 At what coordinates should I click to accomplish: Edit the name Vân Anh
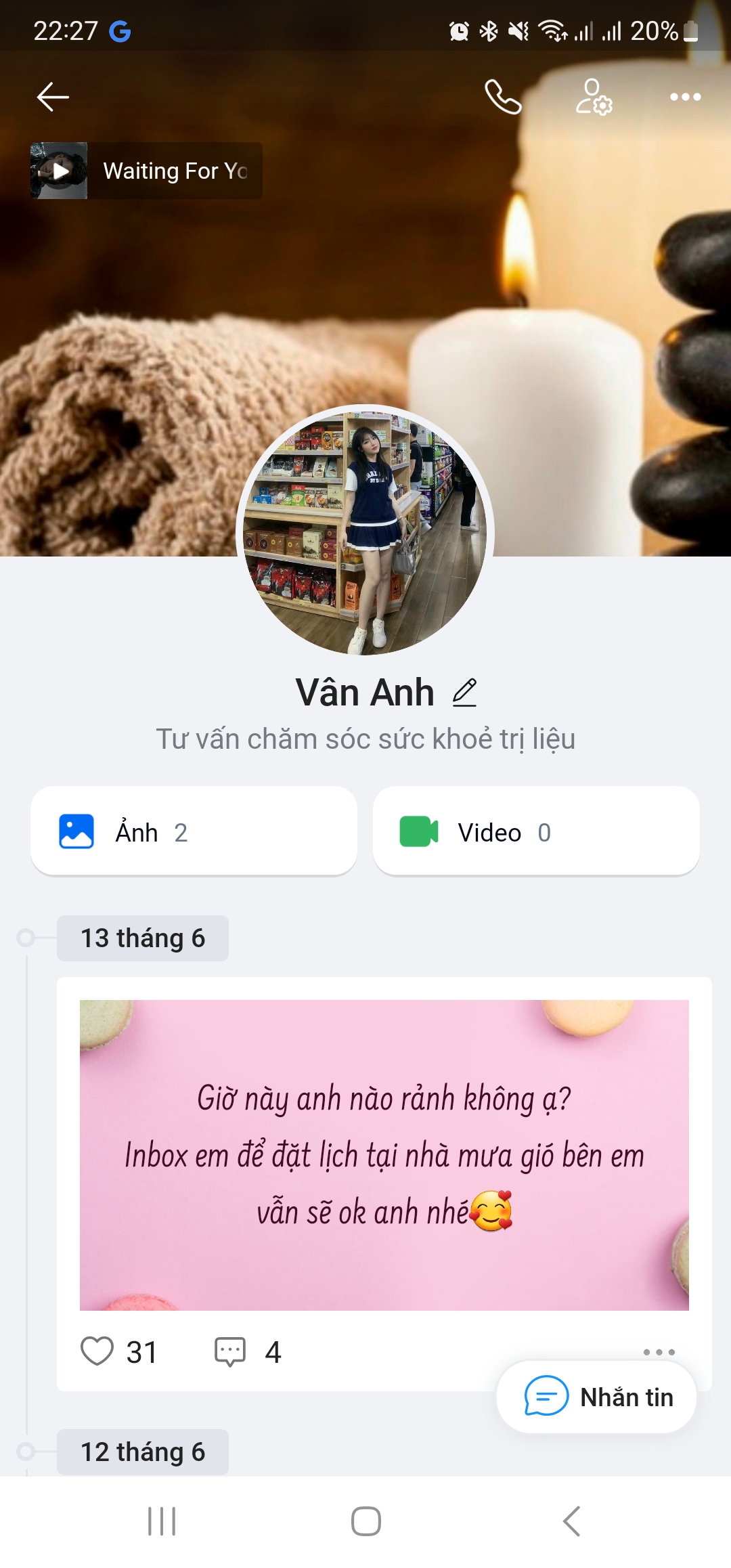pos(464,693)
